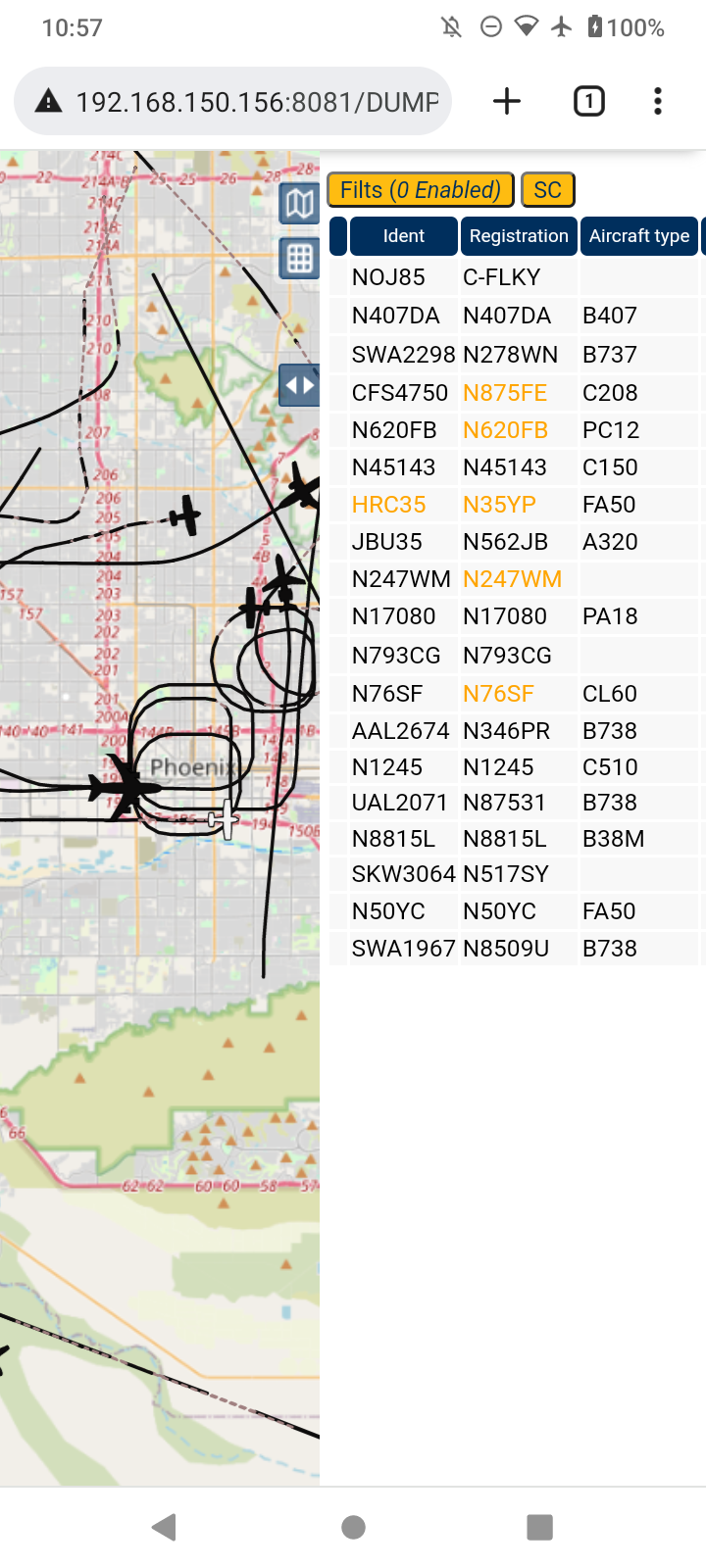Sort the table by Ident column
The image size is (706, 1568).
coord(403,236)
